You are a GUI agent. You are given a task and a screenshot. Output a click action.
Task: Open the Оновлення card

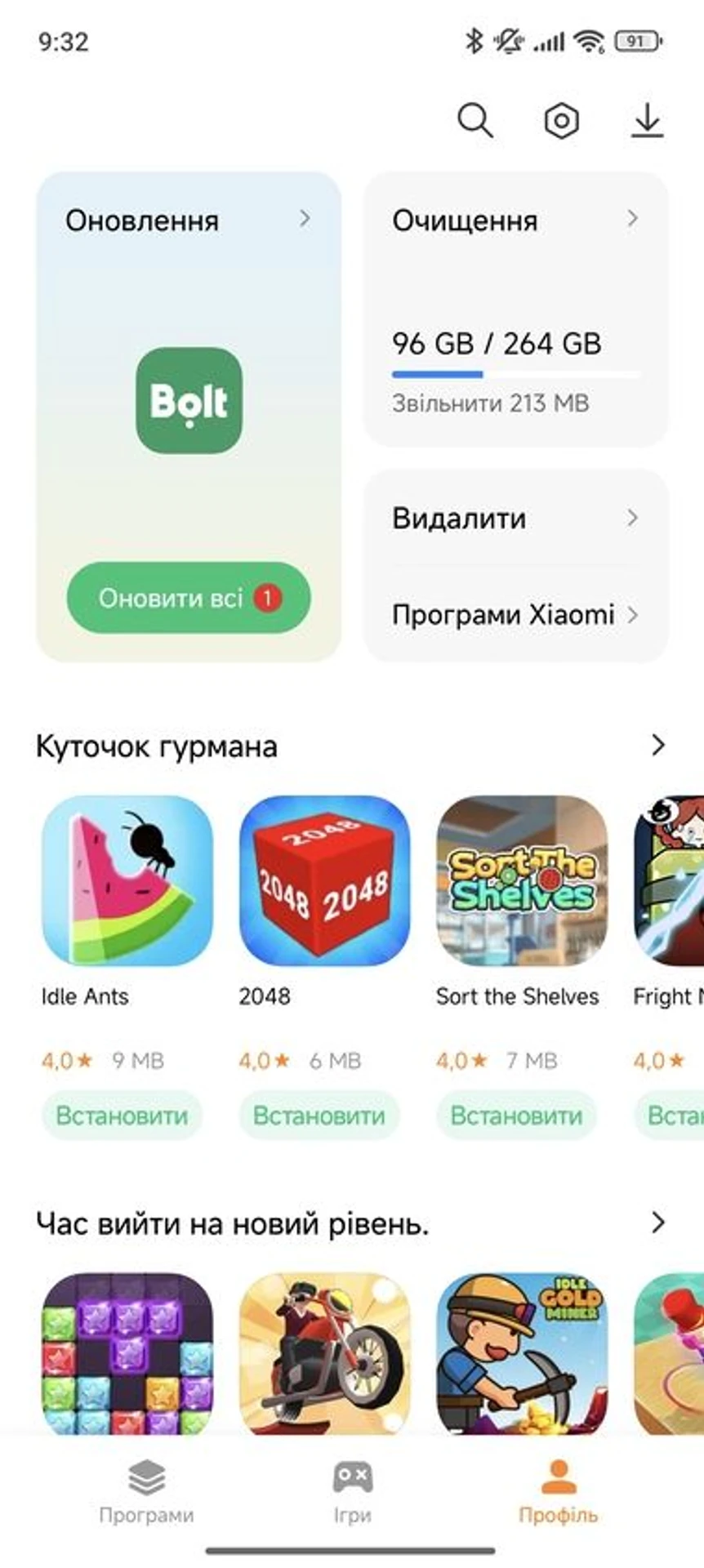(188, 220)
